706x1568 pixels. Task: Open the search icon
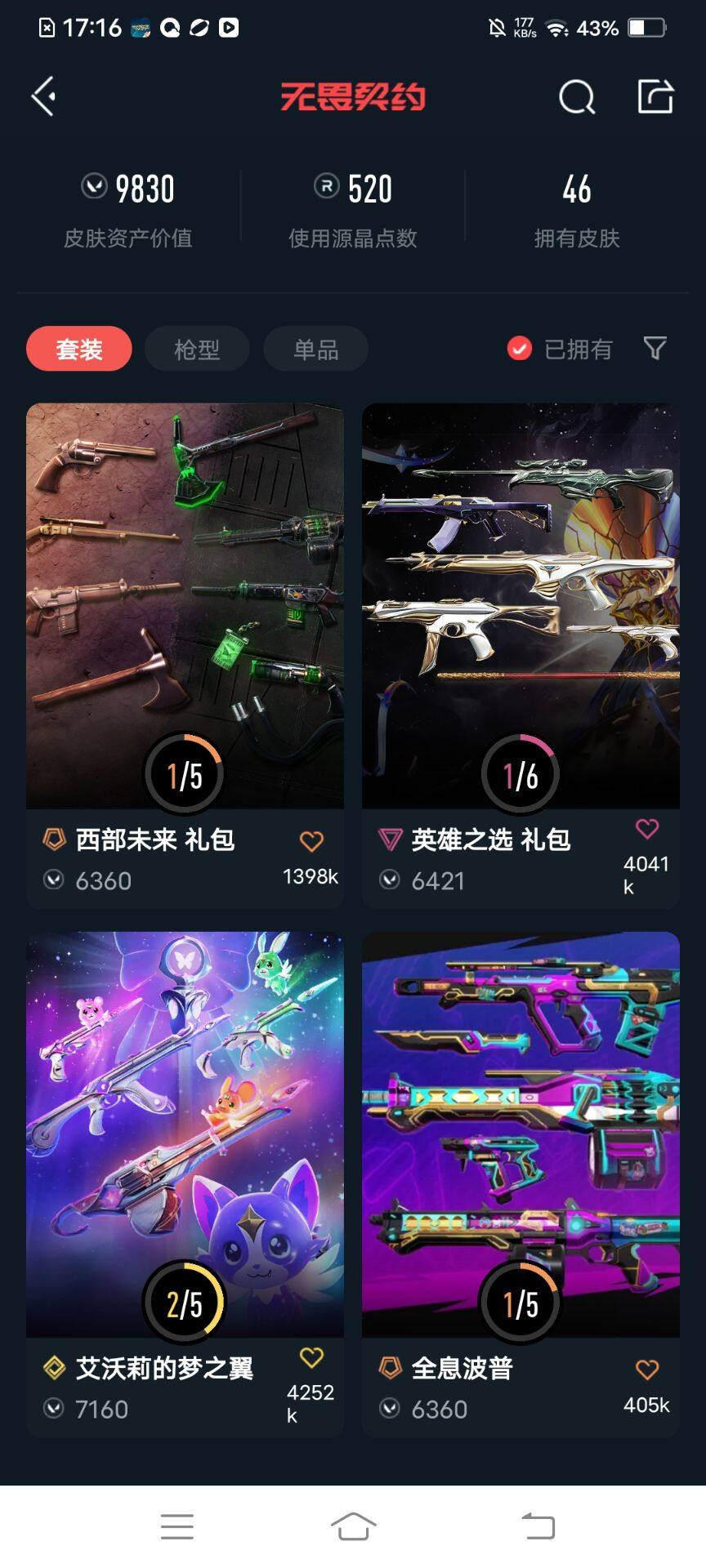click(576, 97)
